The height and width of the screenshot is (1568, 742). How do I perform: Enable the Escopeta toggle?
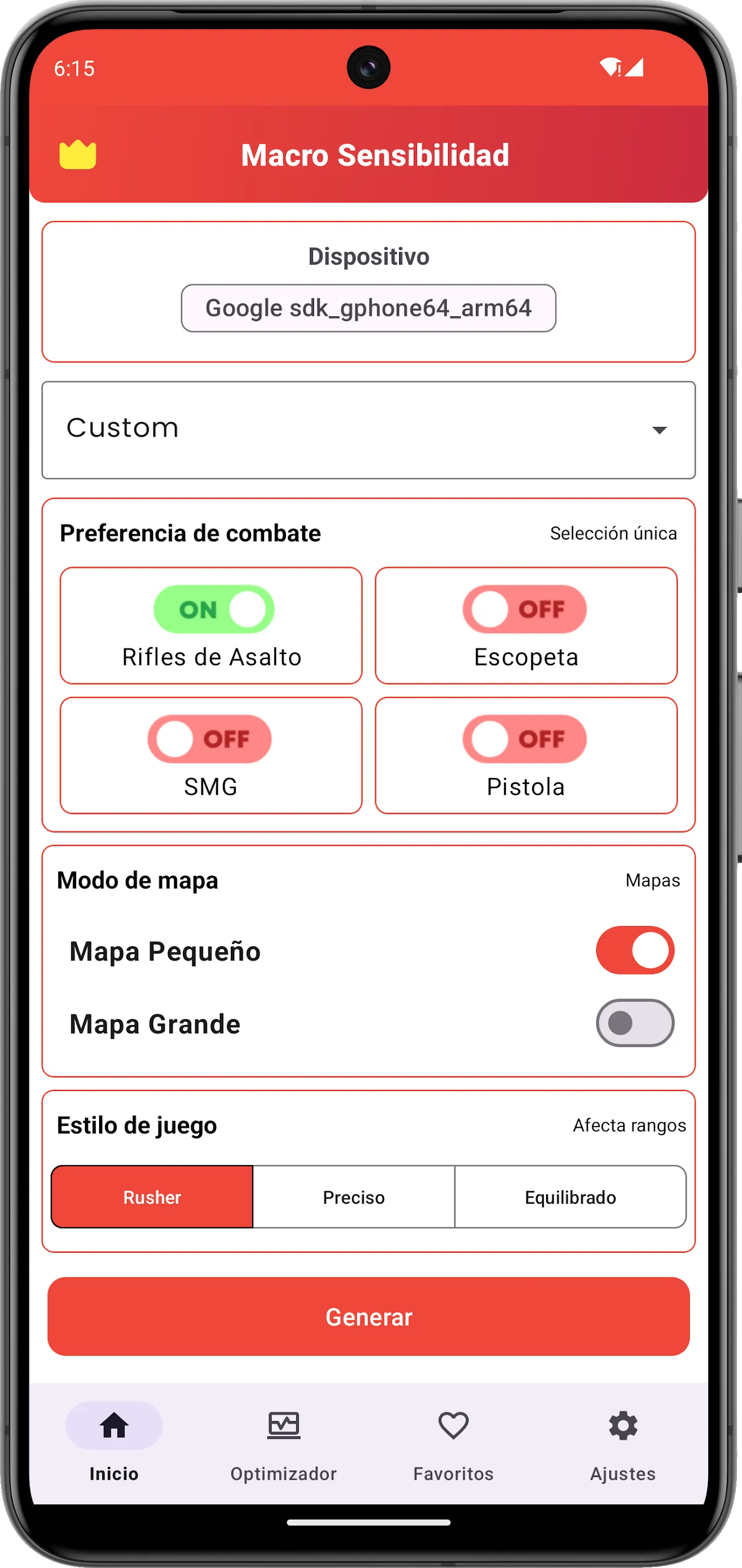tap(525, 609)
